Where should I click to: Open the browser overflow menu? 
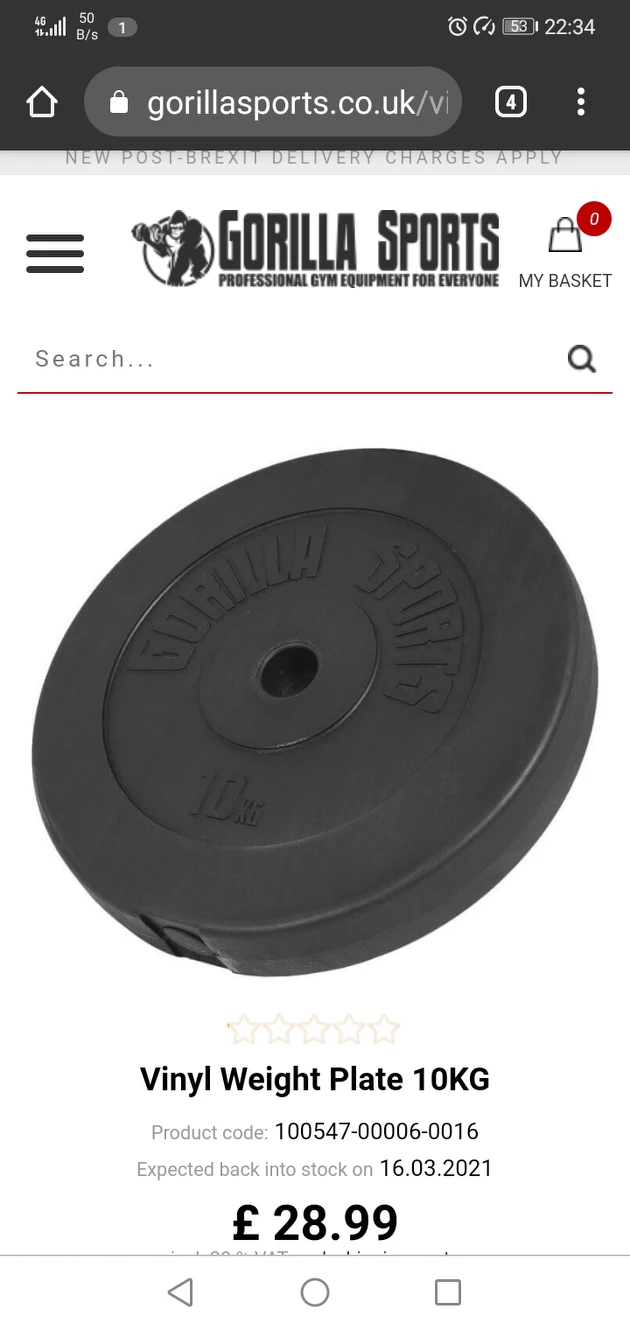(581, 102)
